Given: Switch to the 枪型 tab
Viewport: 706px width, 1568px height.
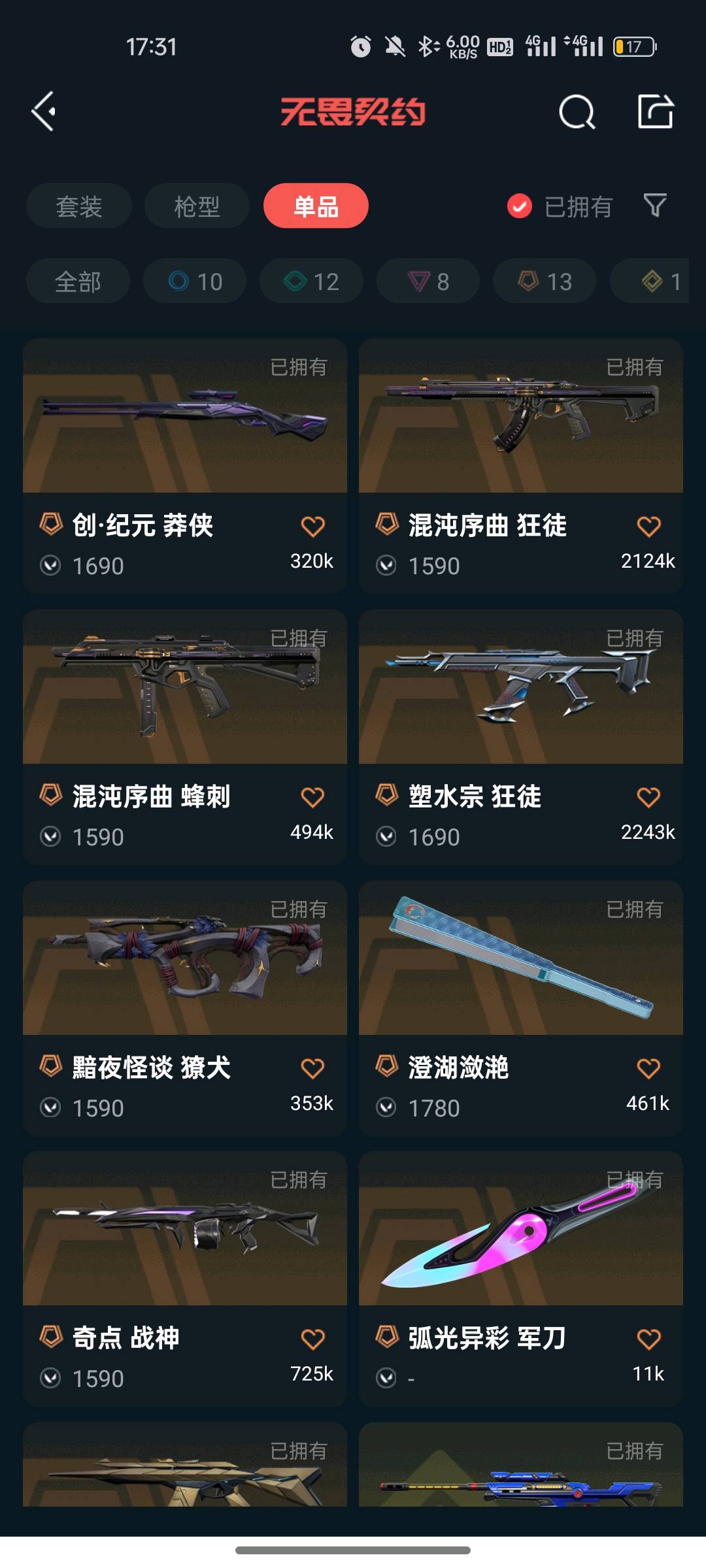Looking at the screenshot, I should [197, 206].
